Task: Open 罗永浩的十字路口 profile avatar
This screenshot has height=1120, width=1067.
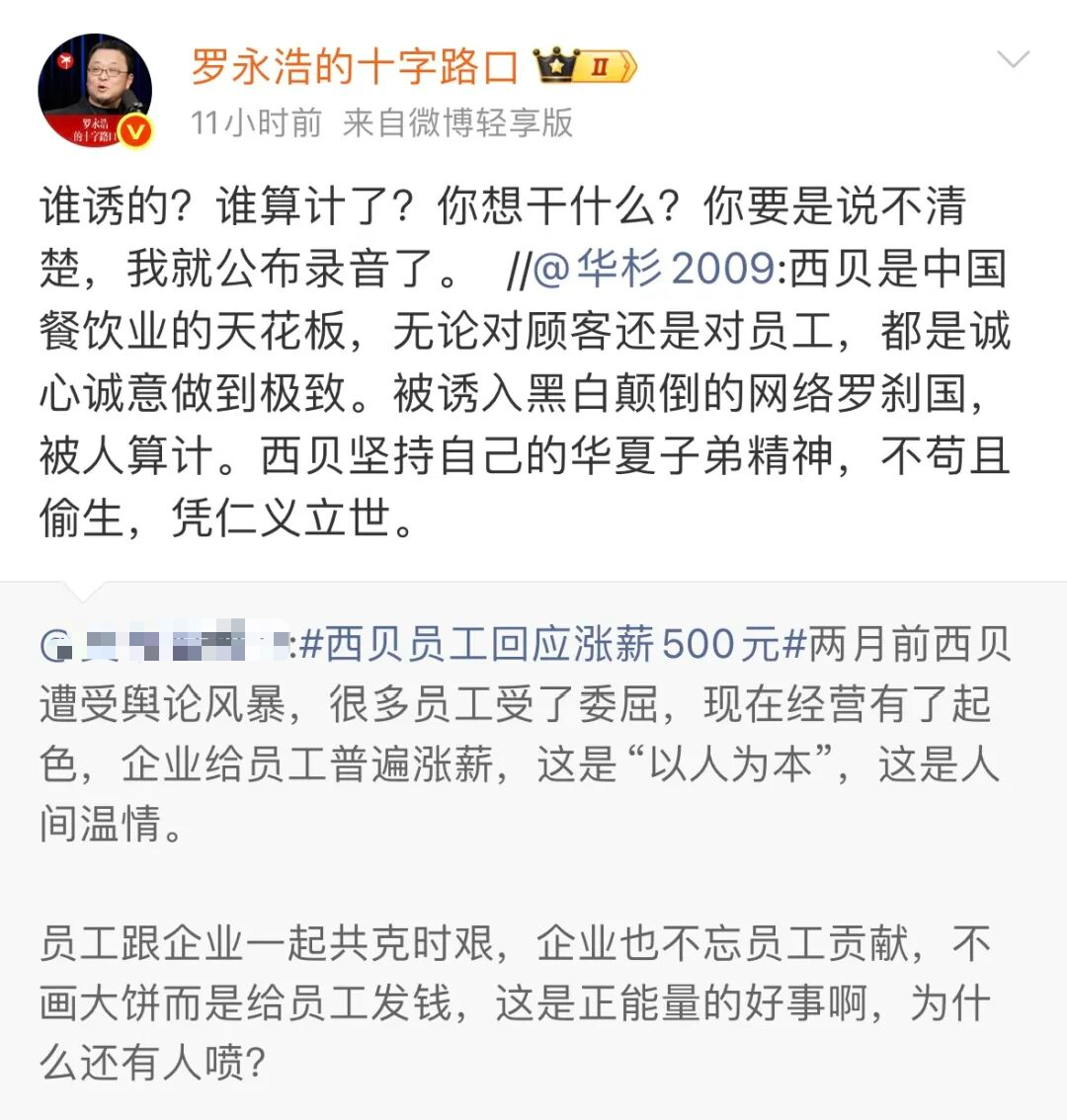Action: pos(95,91)
